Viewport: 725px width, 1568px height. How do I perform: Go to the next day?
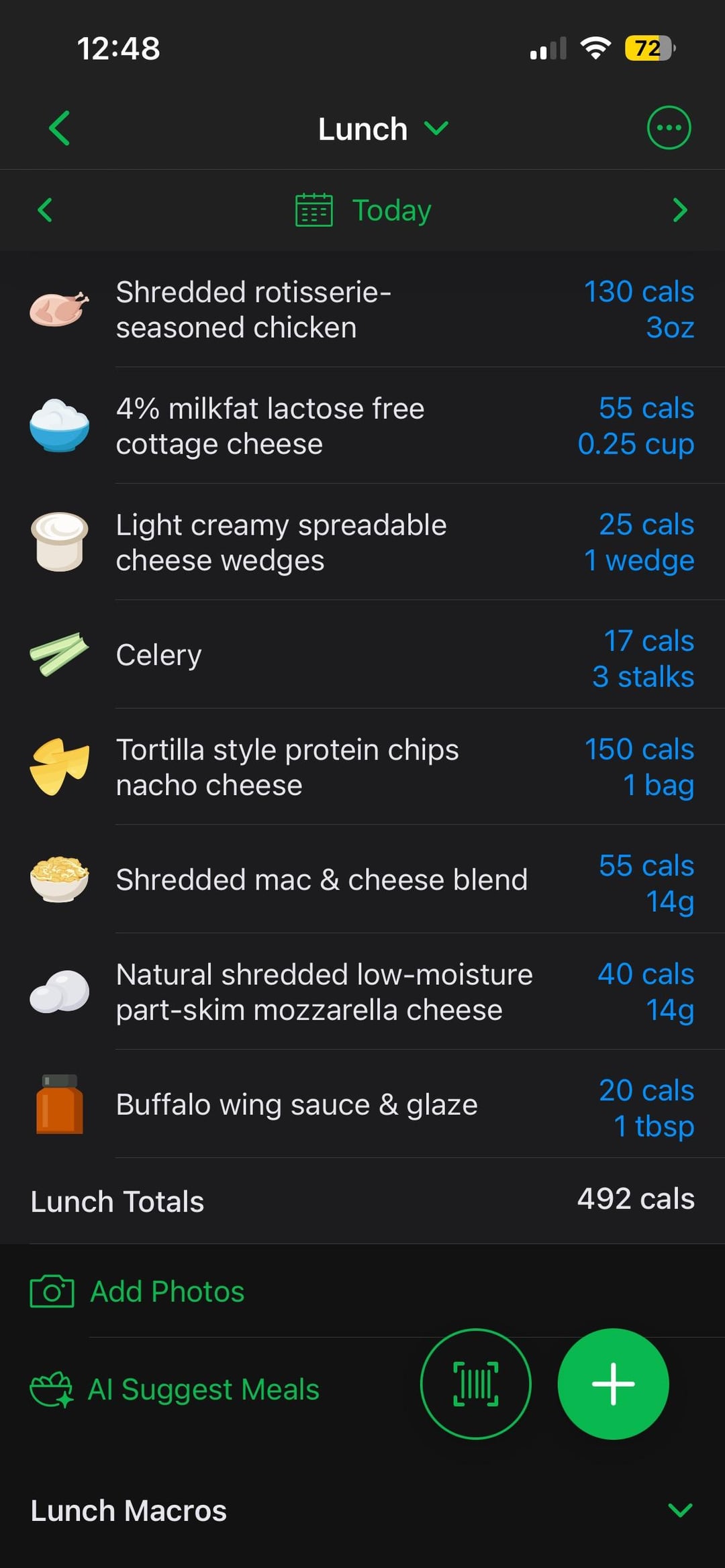(679, 210)
